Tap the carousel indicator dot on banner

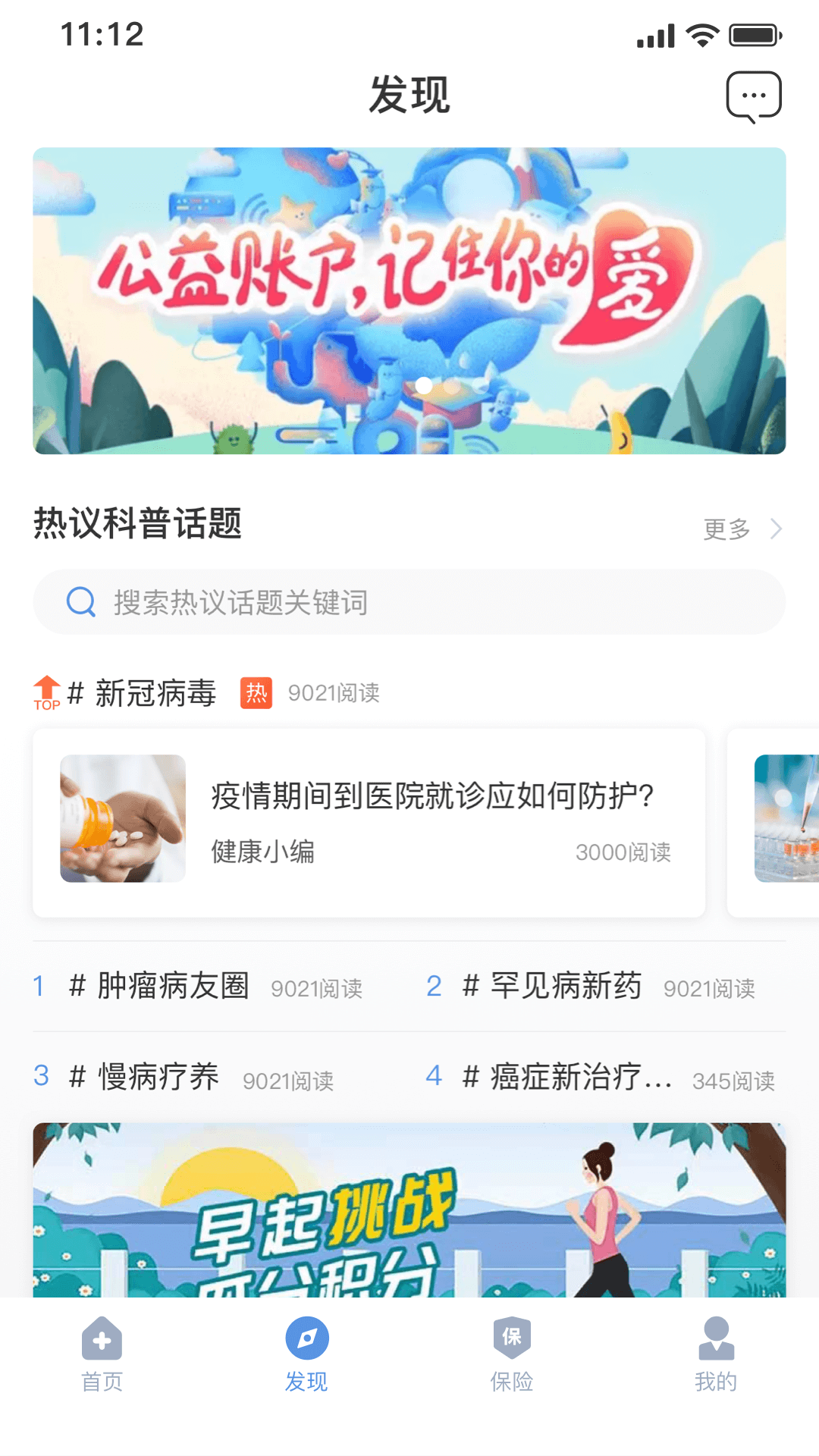point(424,386)
